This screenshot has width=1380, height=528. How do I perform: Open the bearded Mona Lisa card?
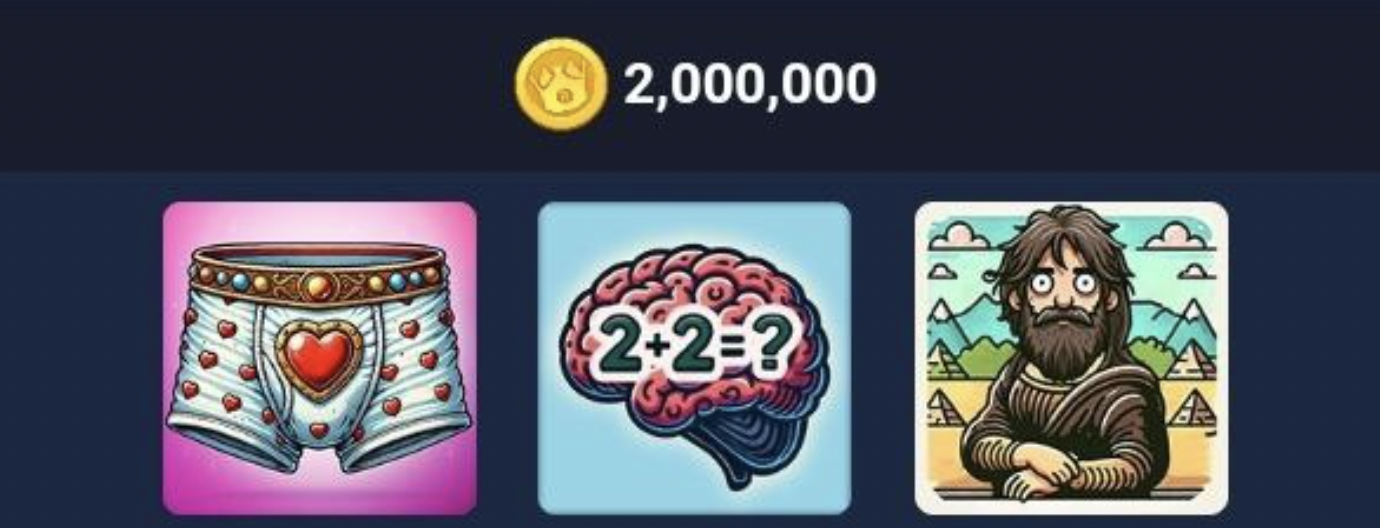[1071, 358]
